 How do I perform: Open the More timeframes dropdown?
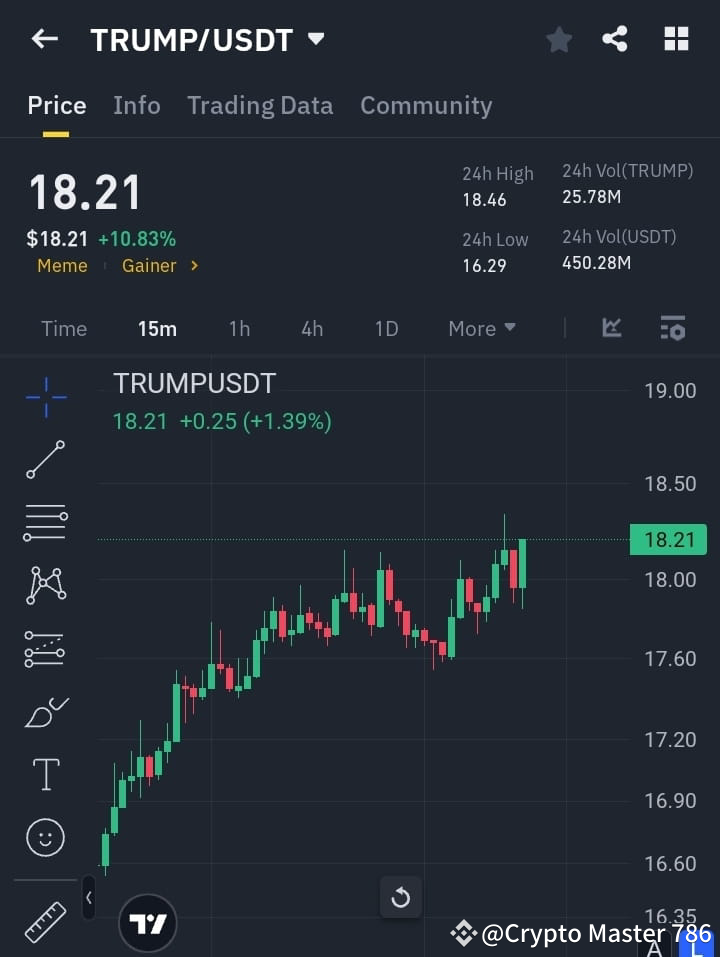point(481,328)
